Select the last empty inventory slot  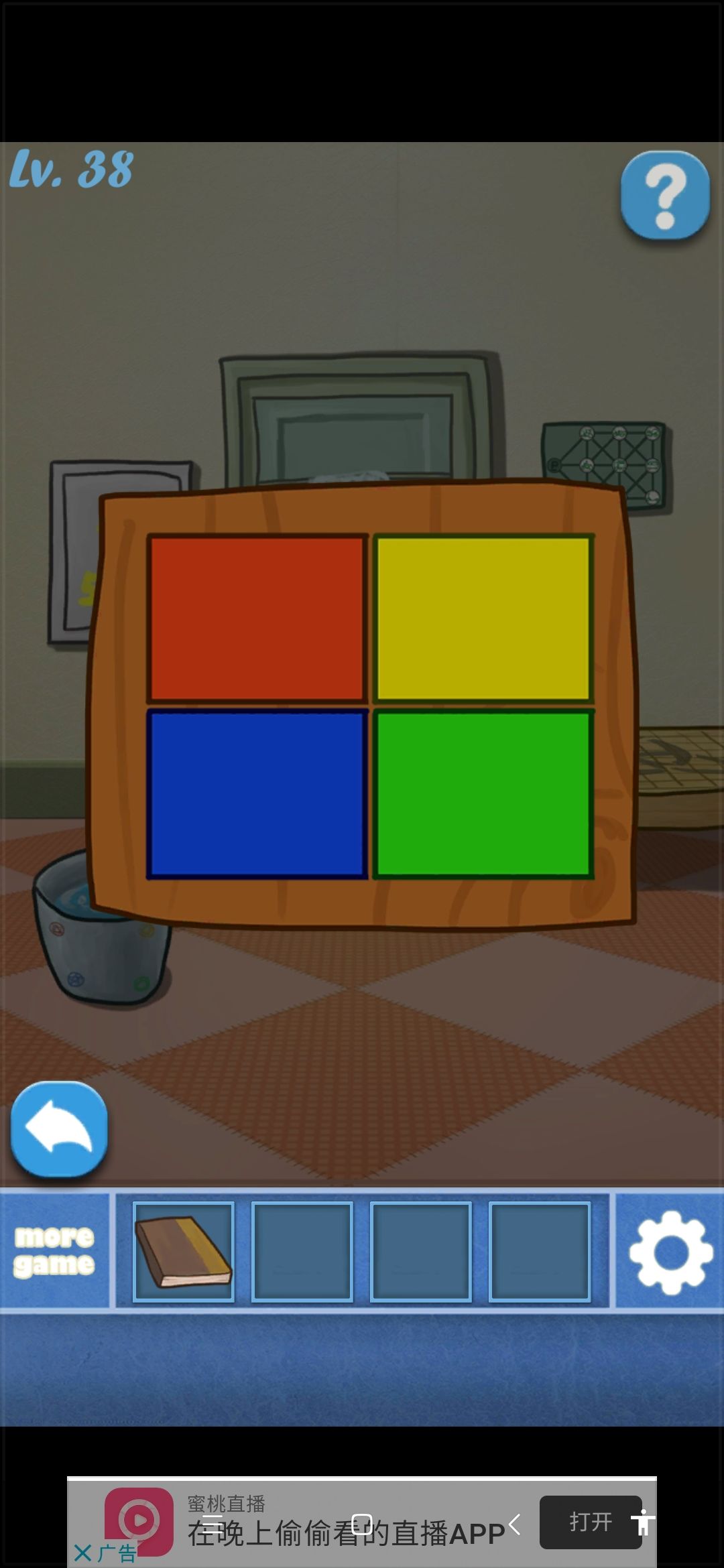coord(539,1250)
